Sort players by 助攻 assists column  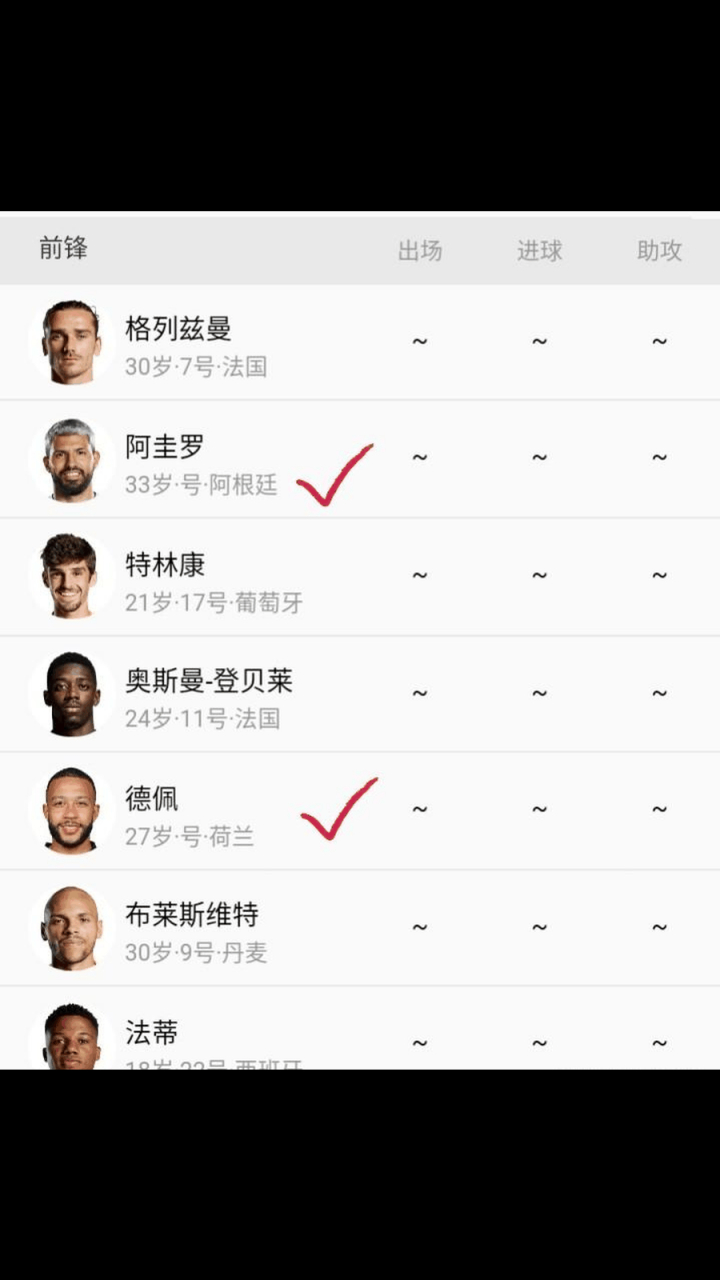[658, 252]
